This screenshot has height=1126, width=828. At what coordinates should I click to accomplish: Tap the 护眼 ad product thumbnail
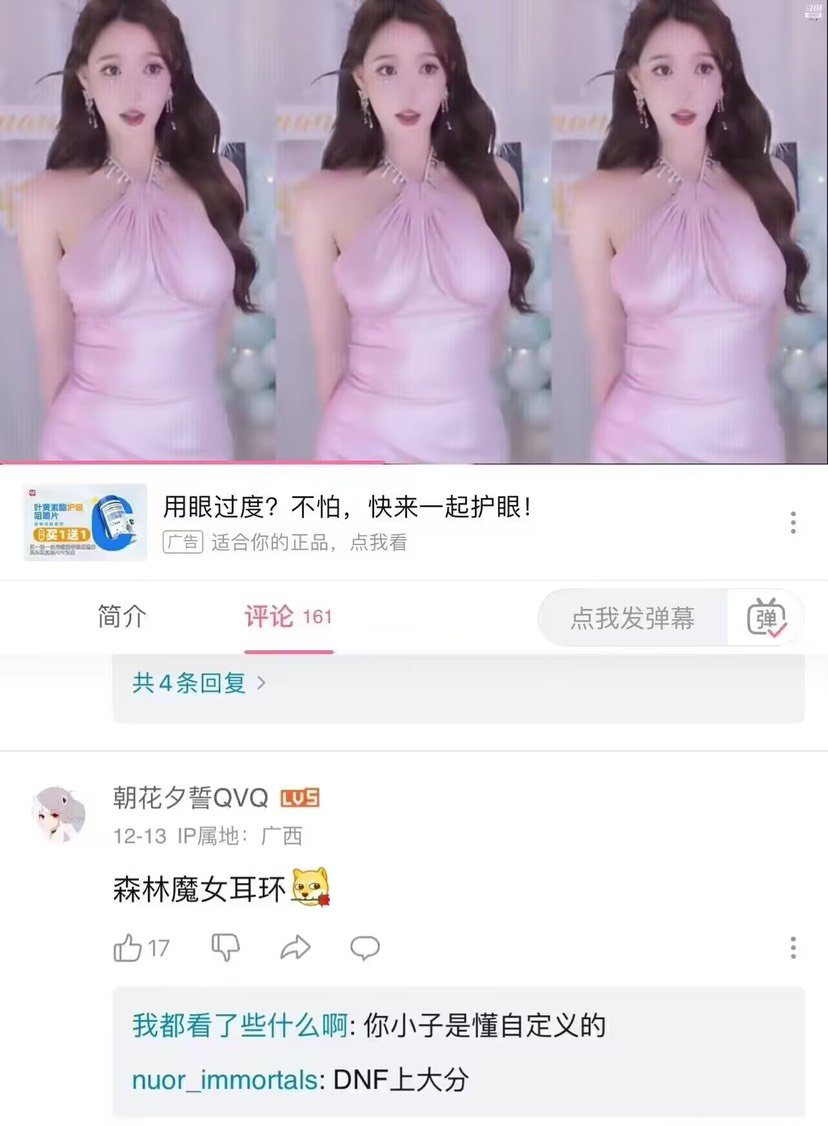point(84,521)
